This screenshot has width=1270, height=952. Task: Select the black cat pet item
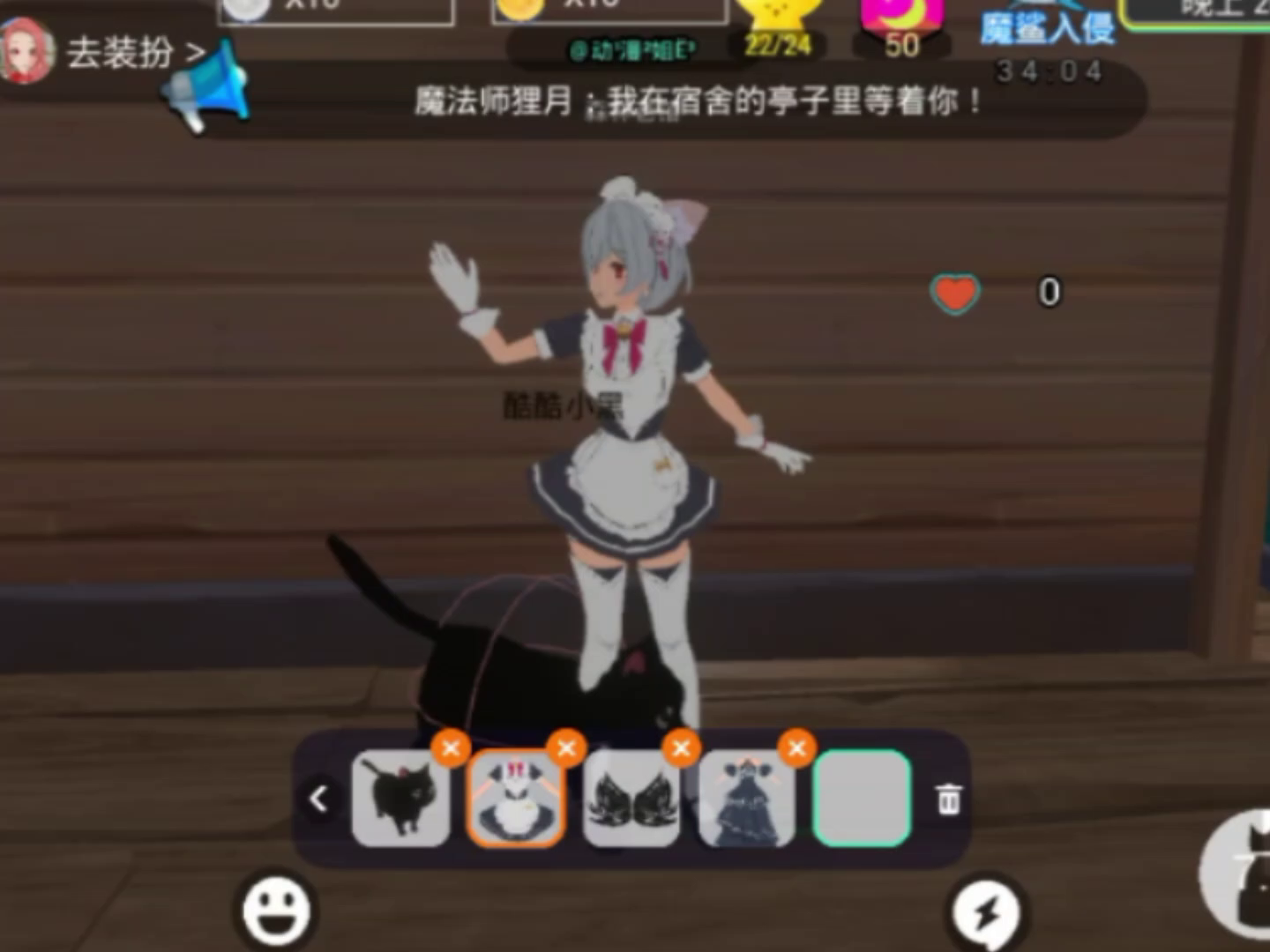(400, 798)
